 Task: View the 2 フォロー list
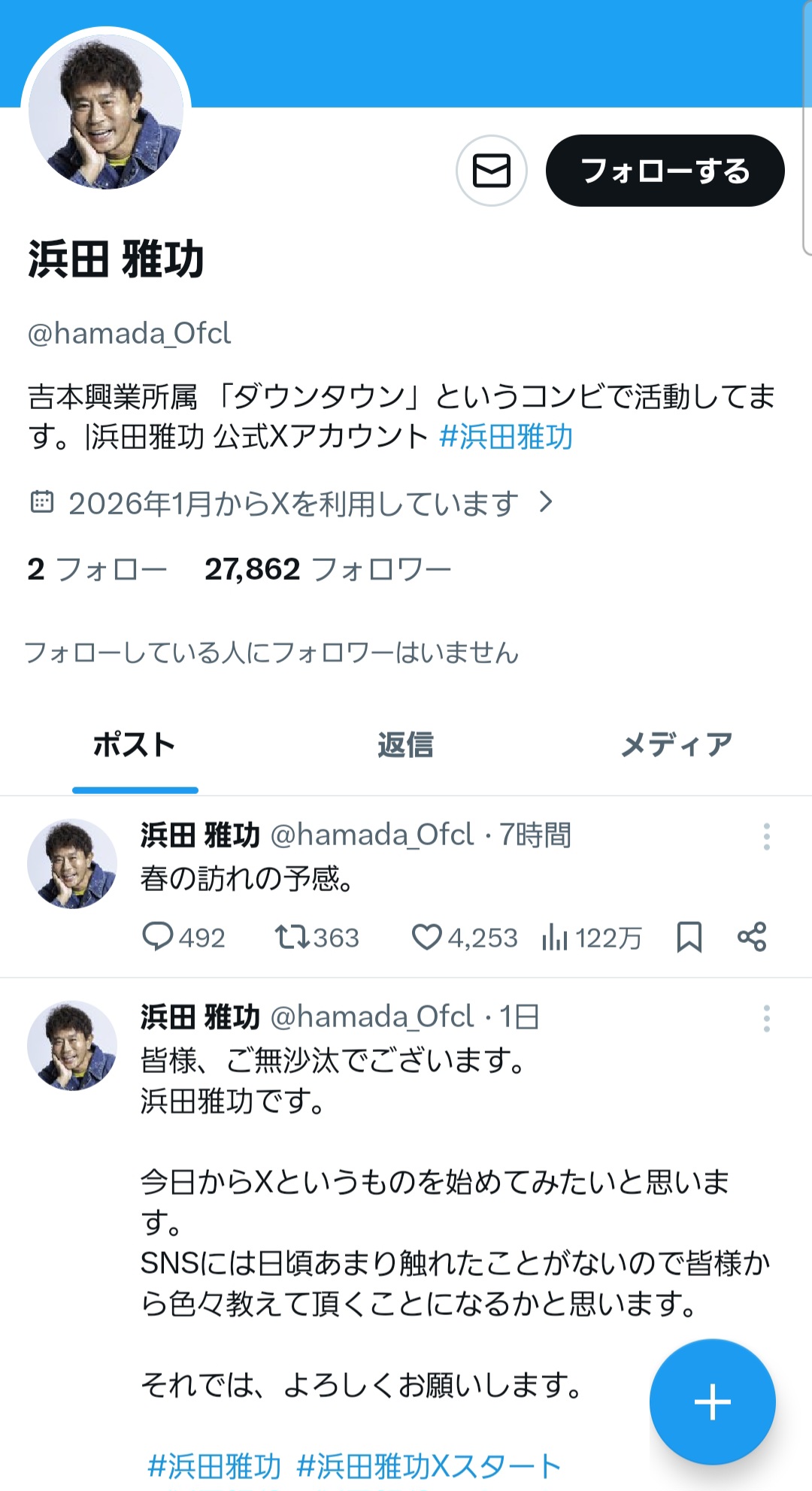97,569
